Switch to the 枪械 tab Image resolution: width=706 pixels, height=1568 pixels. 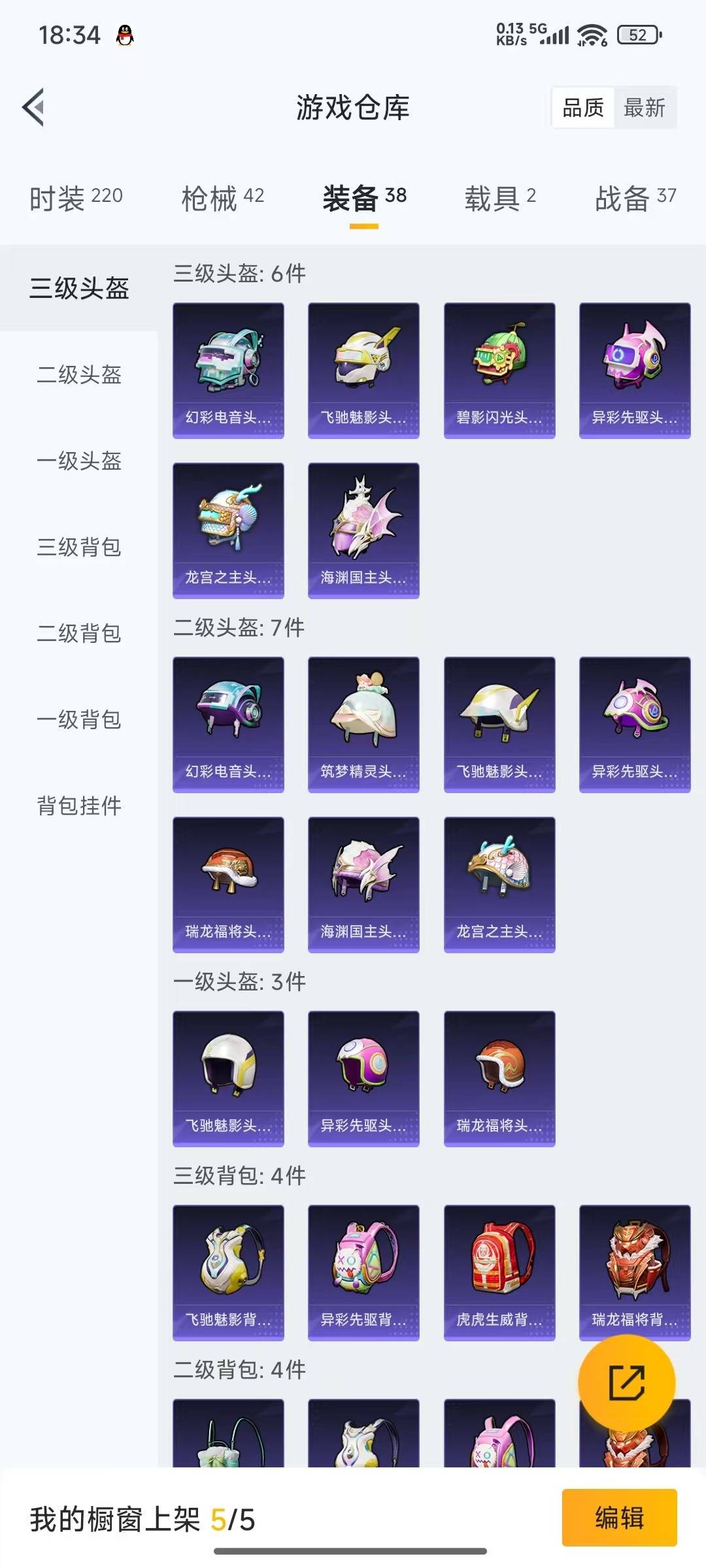(x=222, y=197)
